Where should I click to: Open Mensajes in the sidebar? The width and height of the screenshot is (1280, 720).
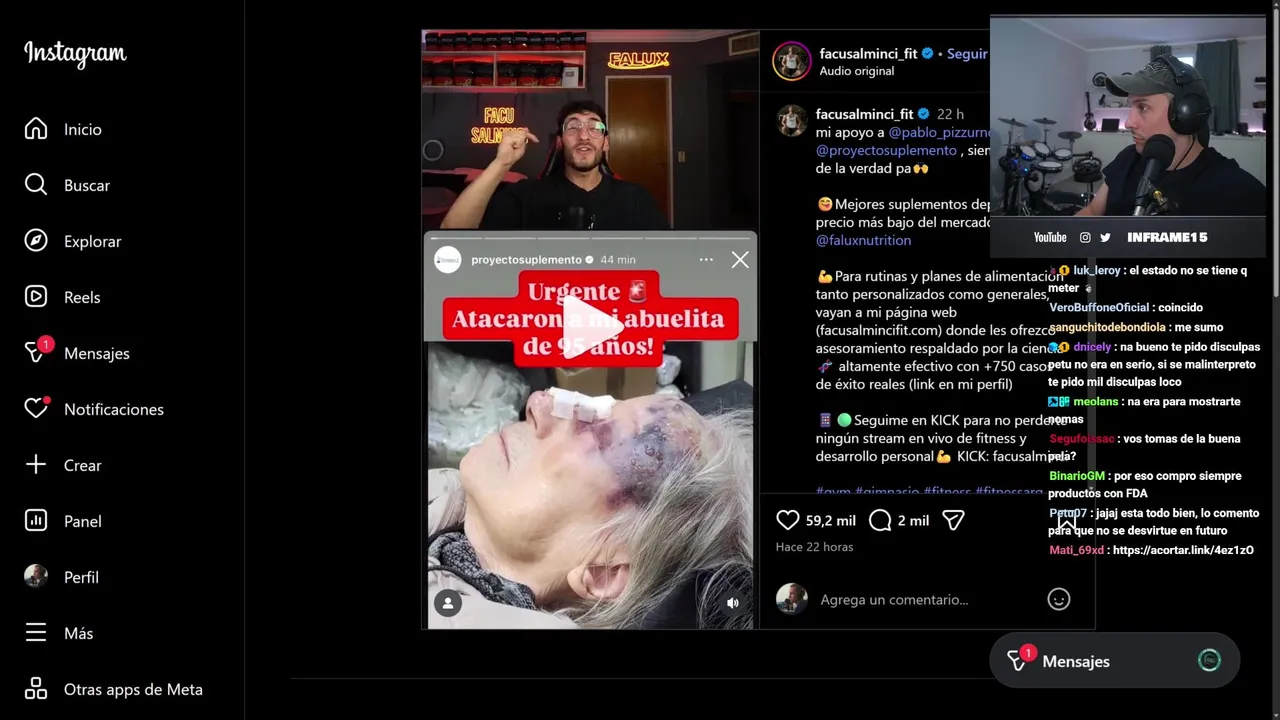[96, 353]
